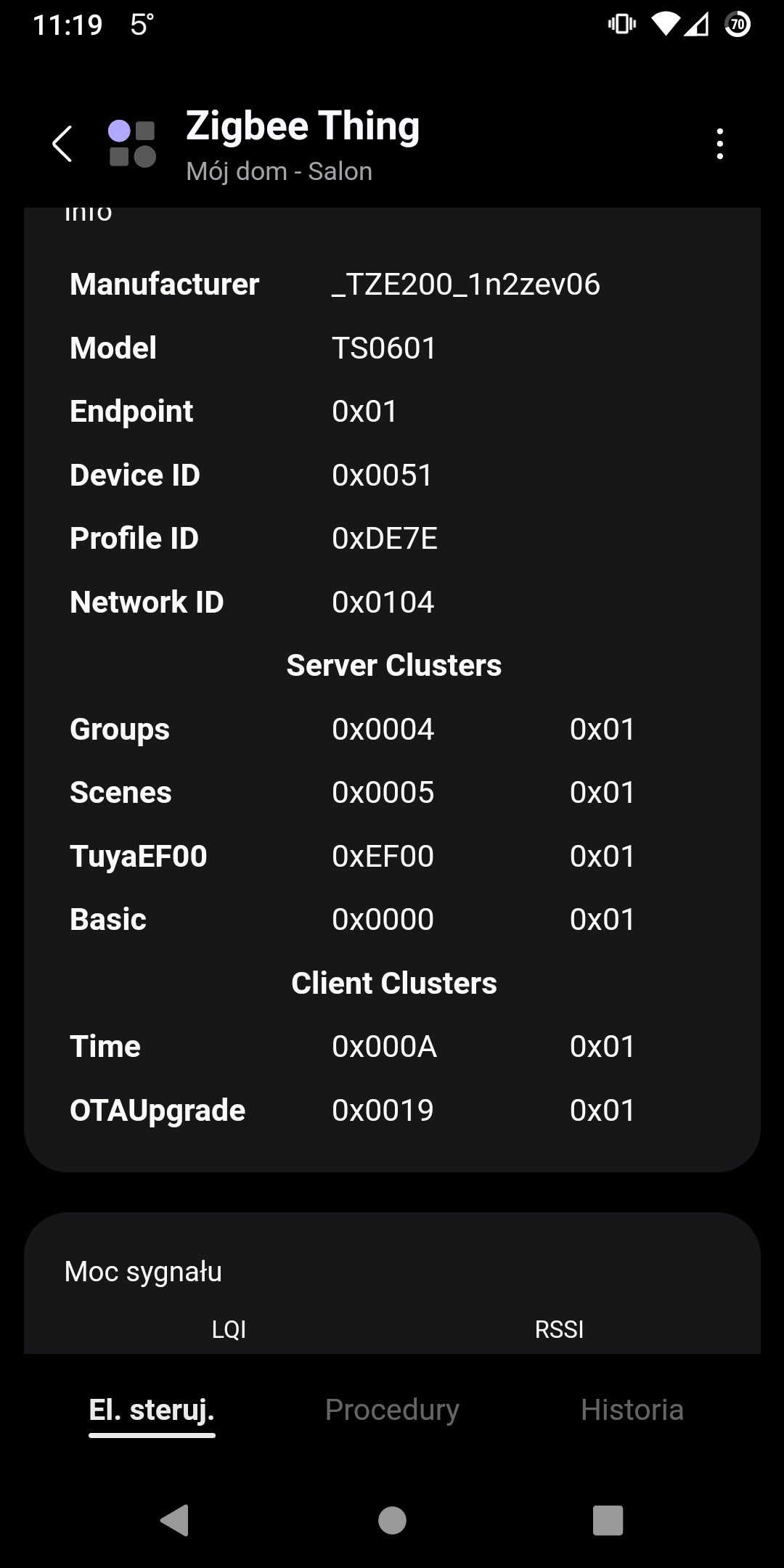Image resolution: width=784 pixels, height=1568 pixels.
Task: Open recent apps from navigation bar
Action: coord(608,1520)
